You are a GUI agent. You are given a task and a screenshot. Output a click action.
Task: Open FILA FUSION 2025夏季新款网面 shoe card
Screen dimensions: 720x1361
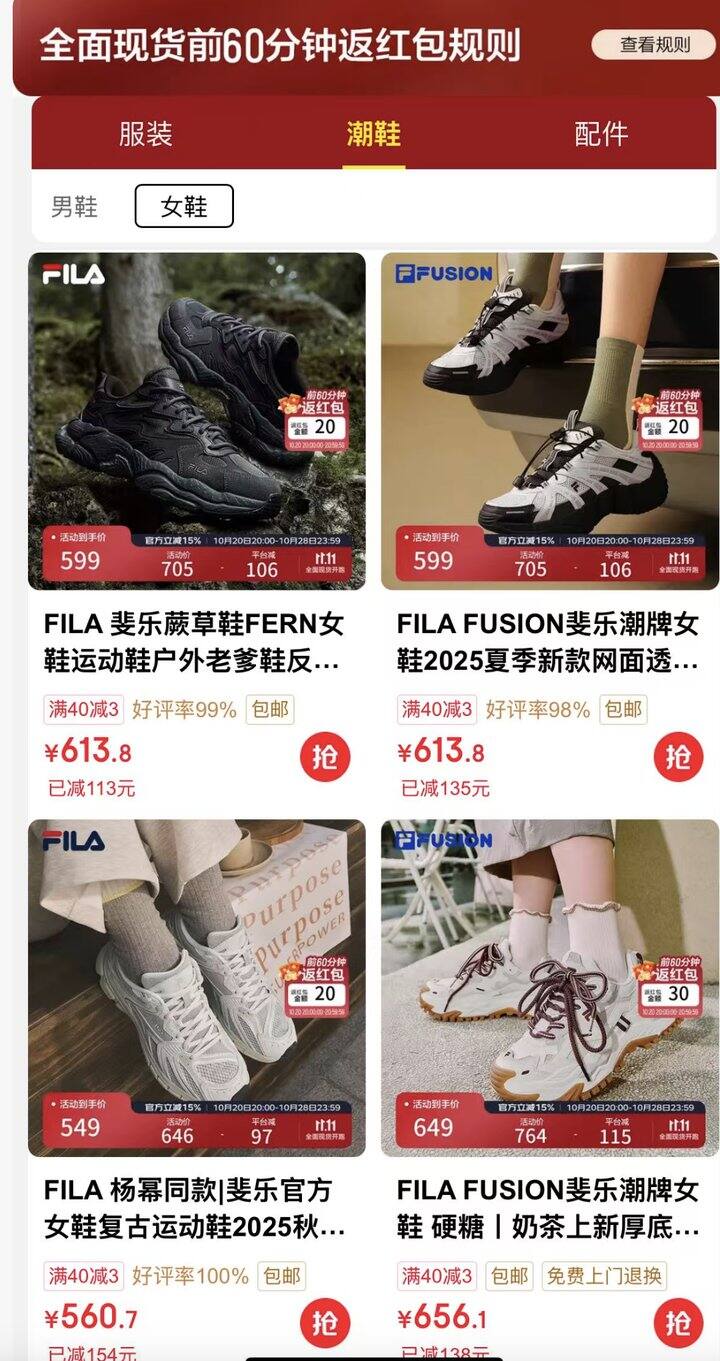point(549,421)
